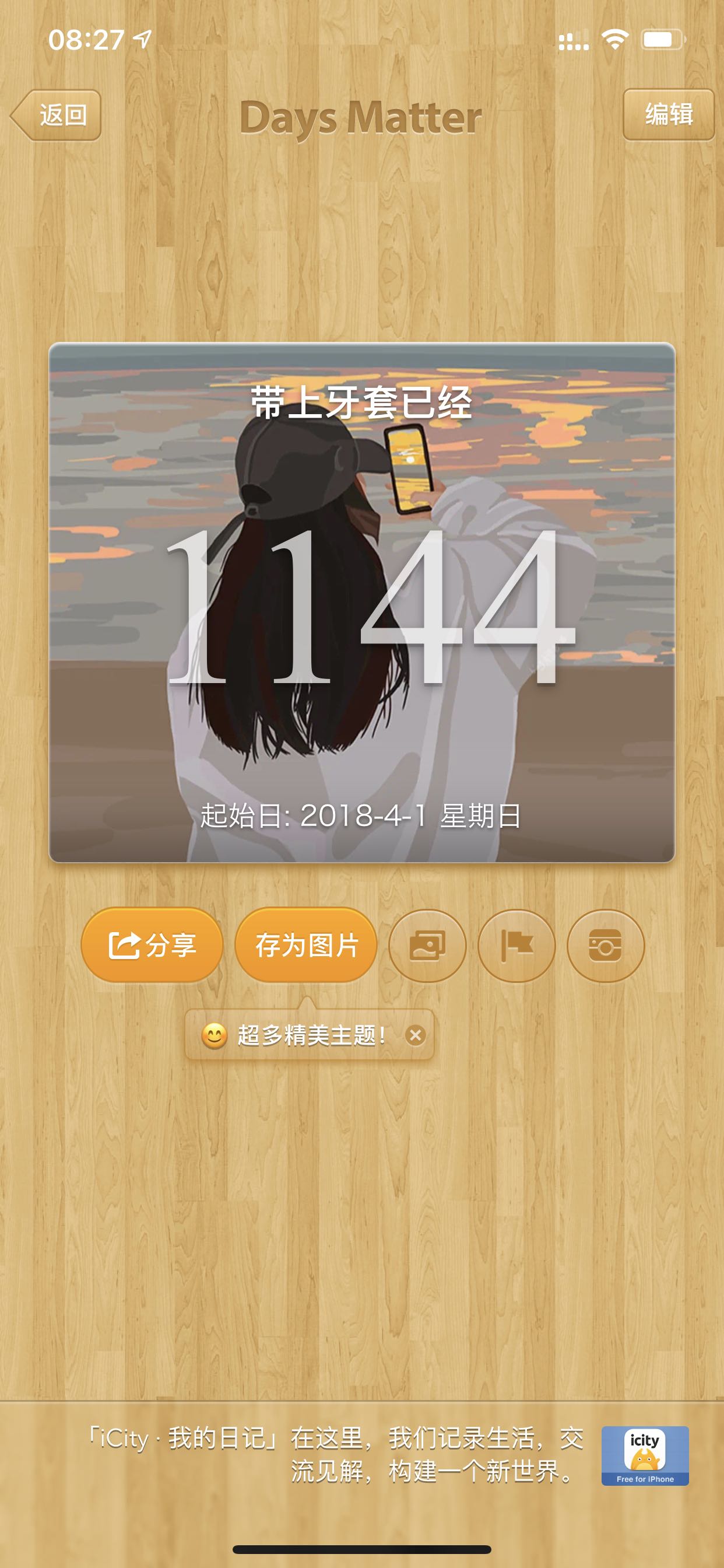
Task: Save the card via 存为图片
Action: coord(306,944)
